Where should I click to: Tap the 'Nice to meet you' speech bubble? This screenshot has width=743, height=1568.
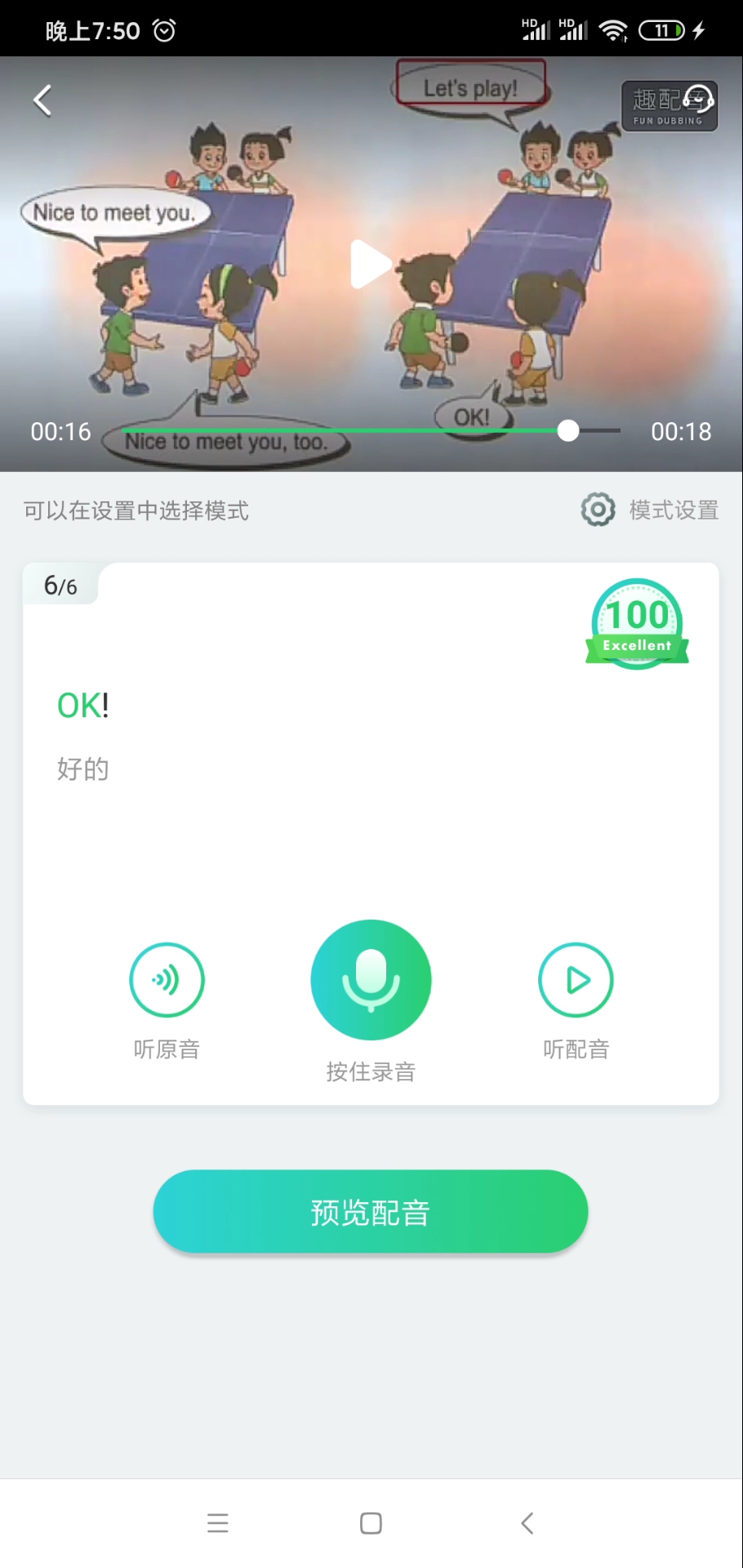coord(114,212)
